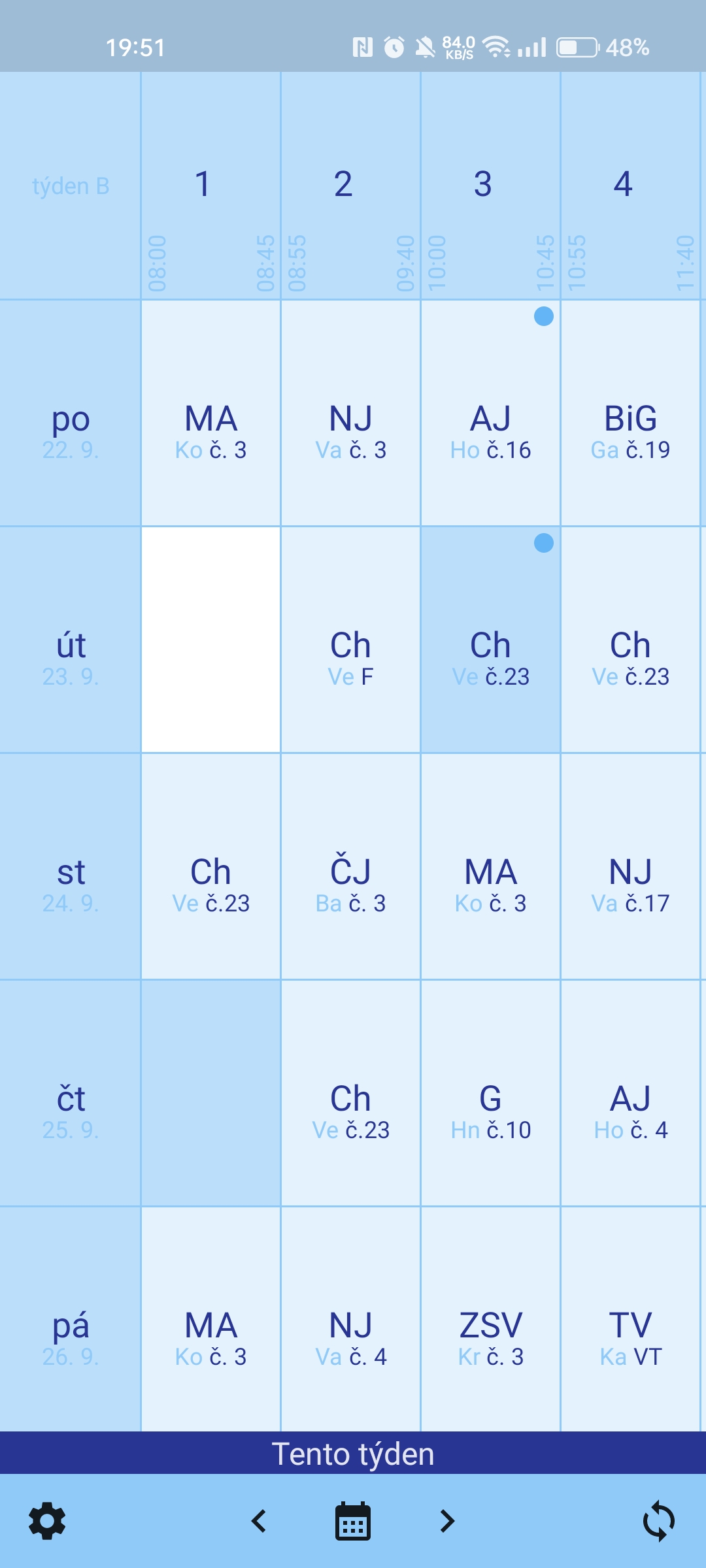Refresh the timetable
Screen dimensions: 706x1568
(658, 1521)
